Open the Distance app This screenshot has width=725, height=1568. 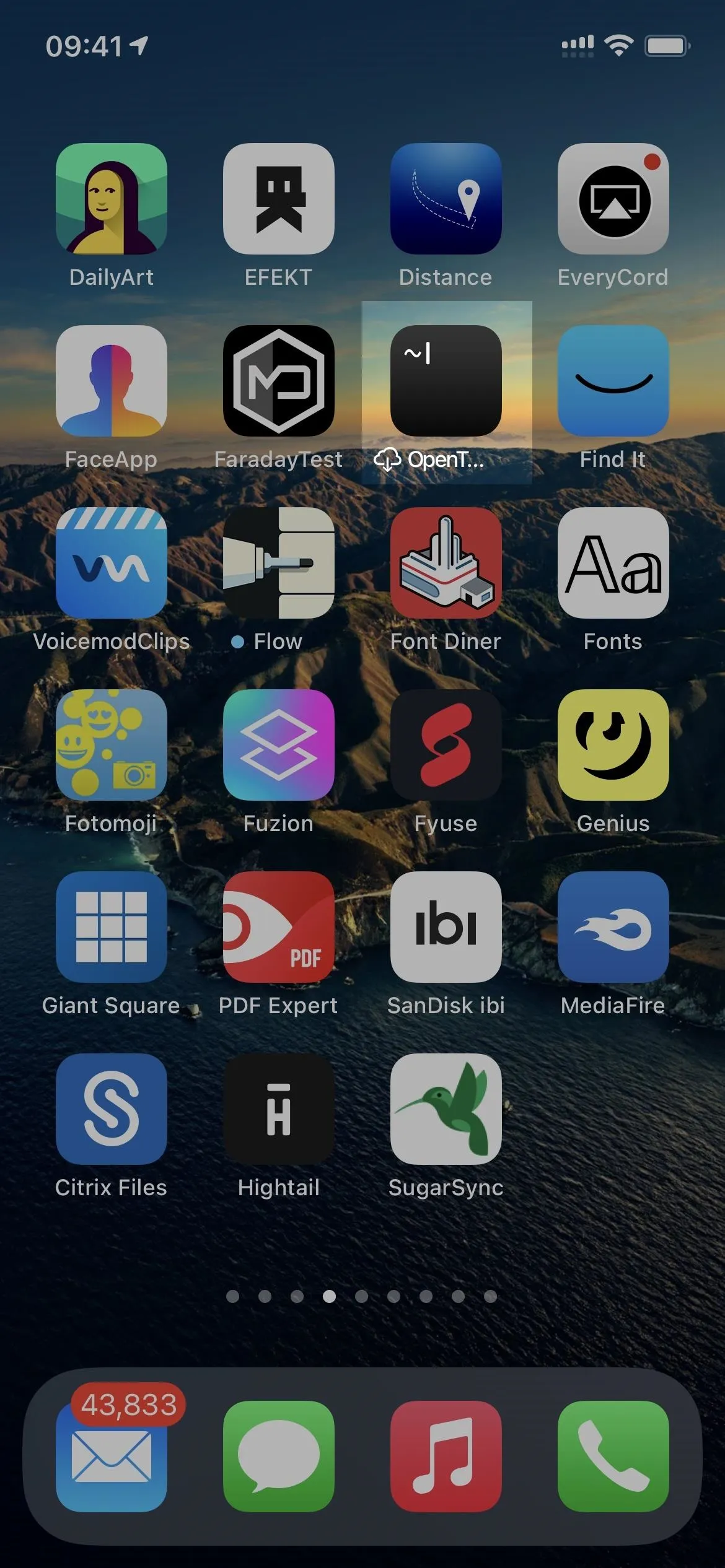click(x=446, y=199)
